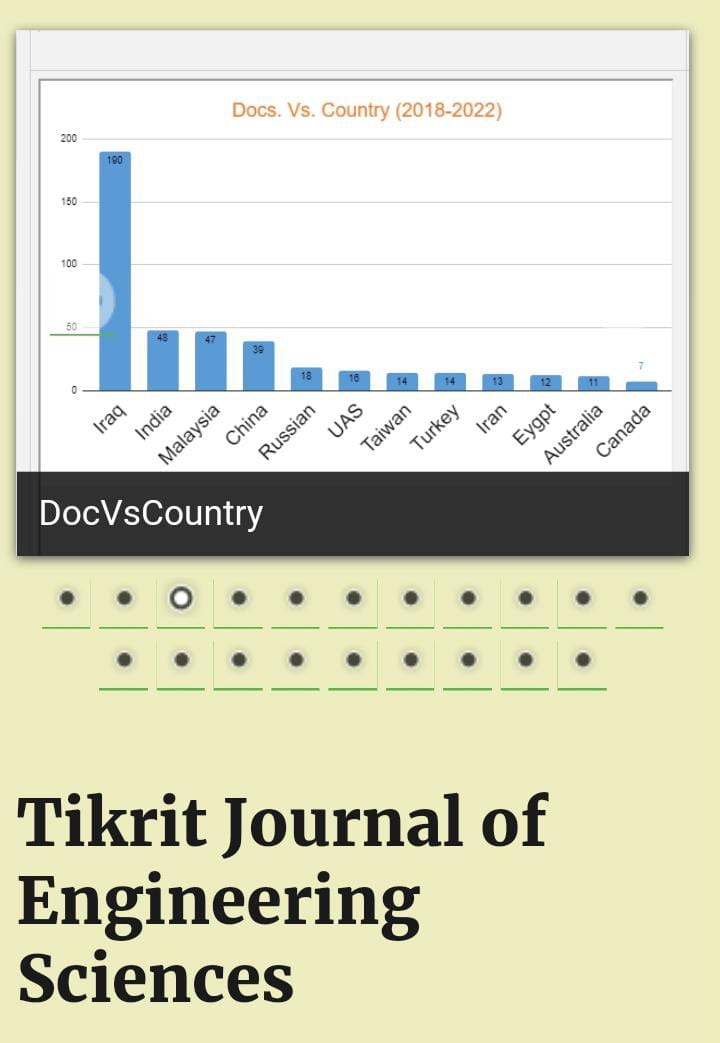Jump to the first carousel slide dot

[67, 598]
